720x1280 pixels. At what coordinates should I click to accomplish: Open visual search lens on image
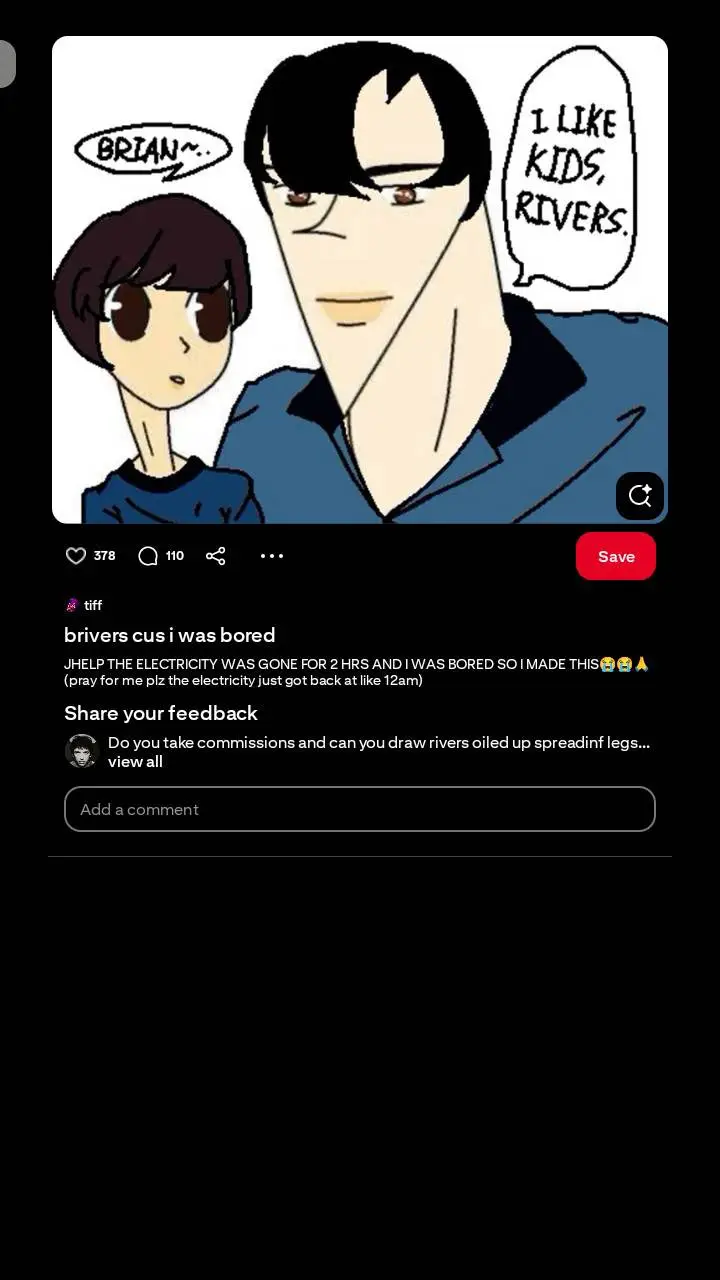(x=640, y=495)
